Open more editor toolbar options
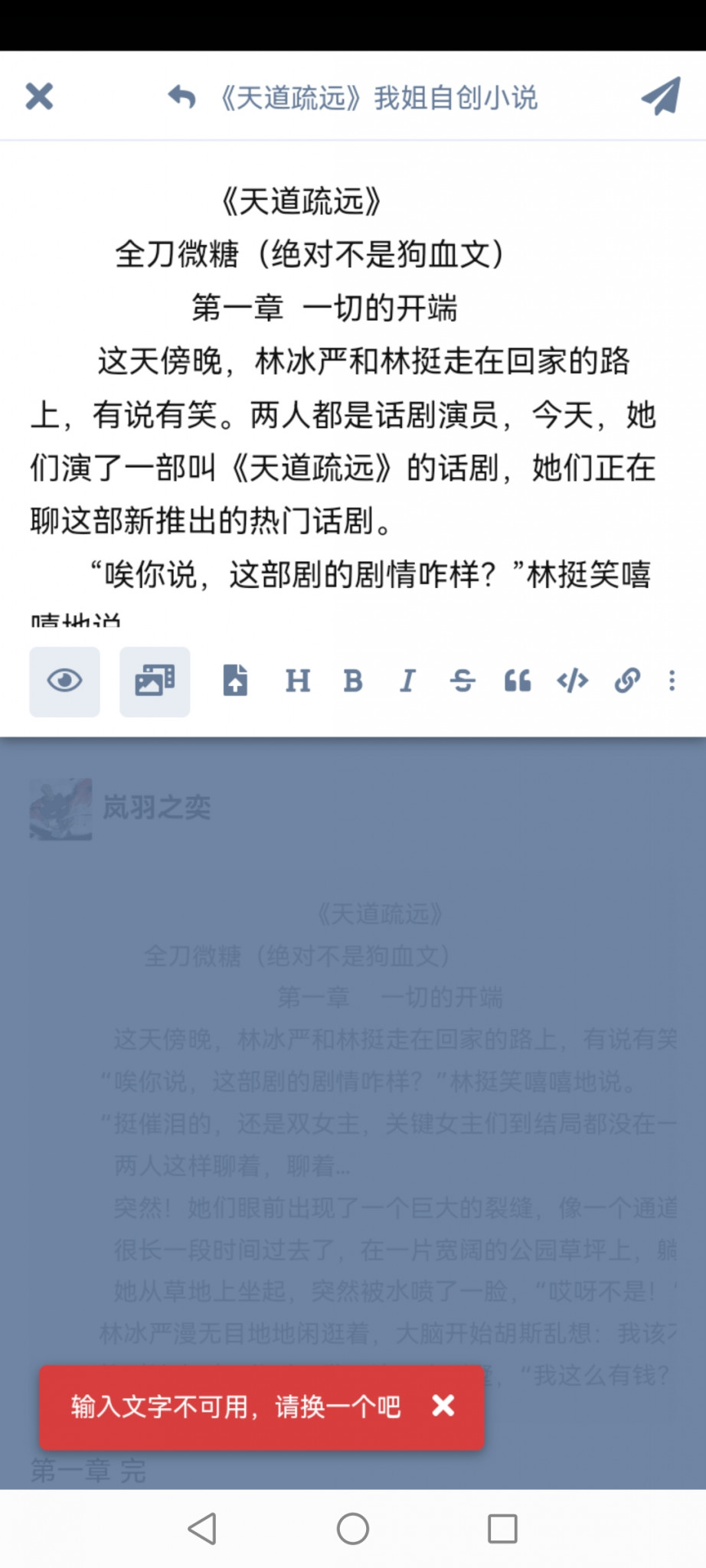 672,680
